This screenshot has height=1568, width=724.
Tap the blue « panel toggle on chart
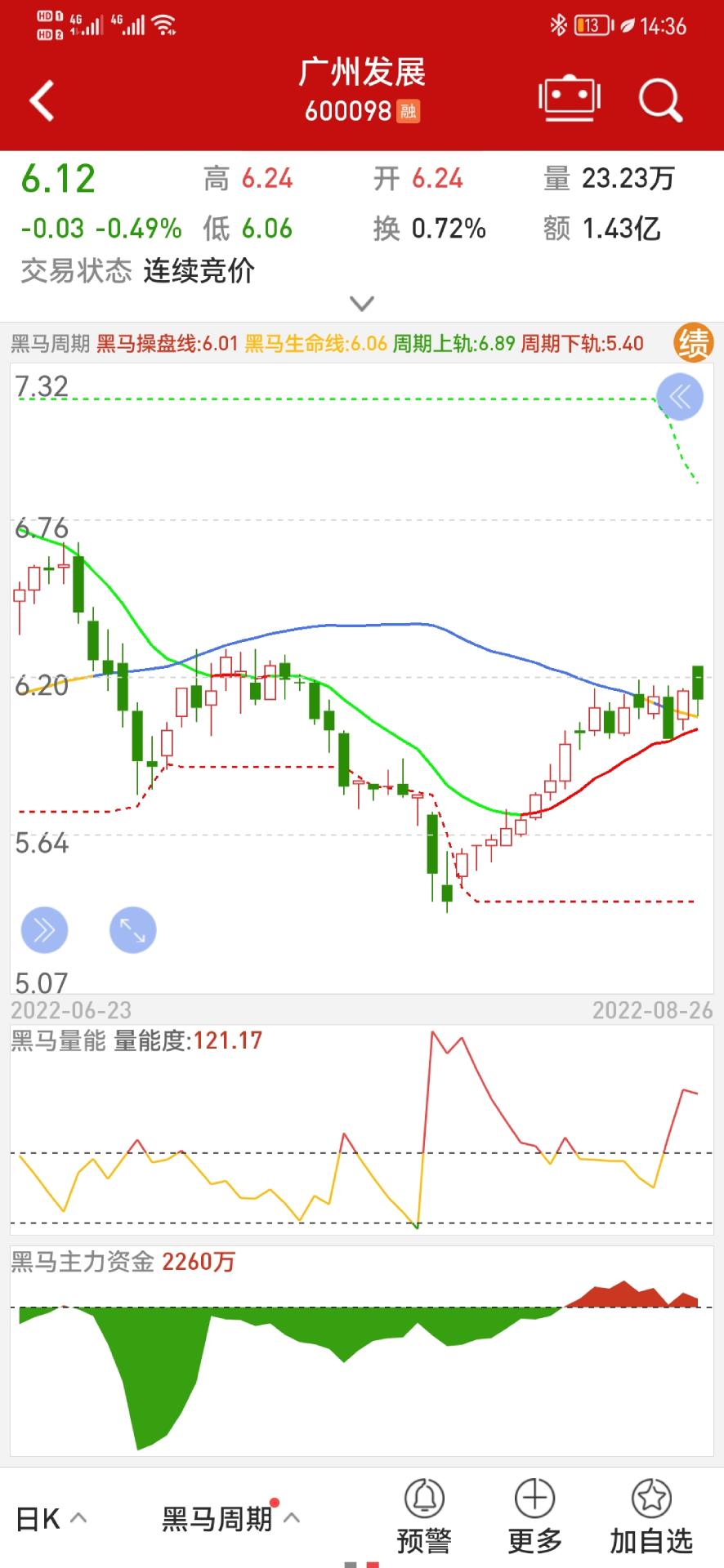coord(679,396)
